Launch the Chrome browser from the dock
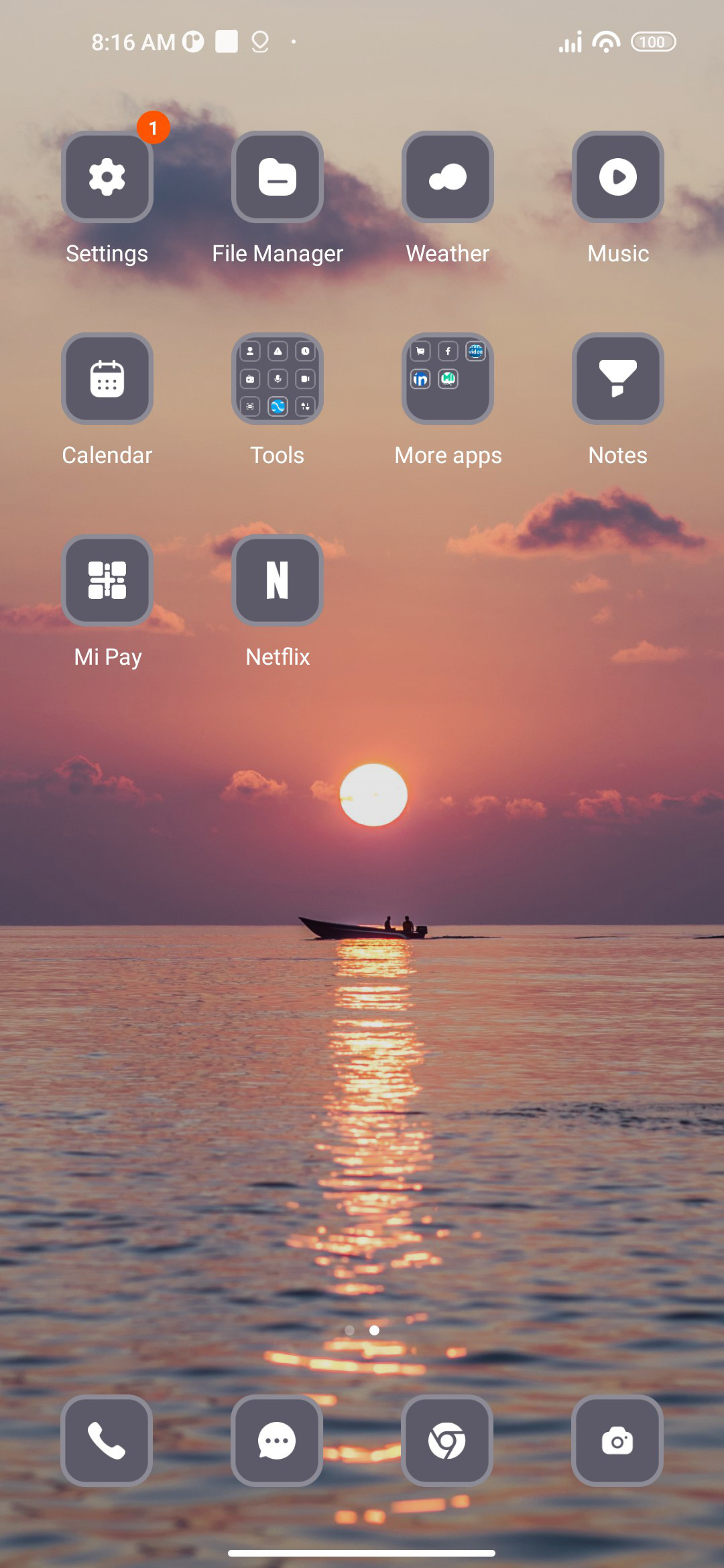The width and height of the screenshot is (724, 1568). pos(447,1441)
